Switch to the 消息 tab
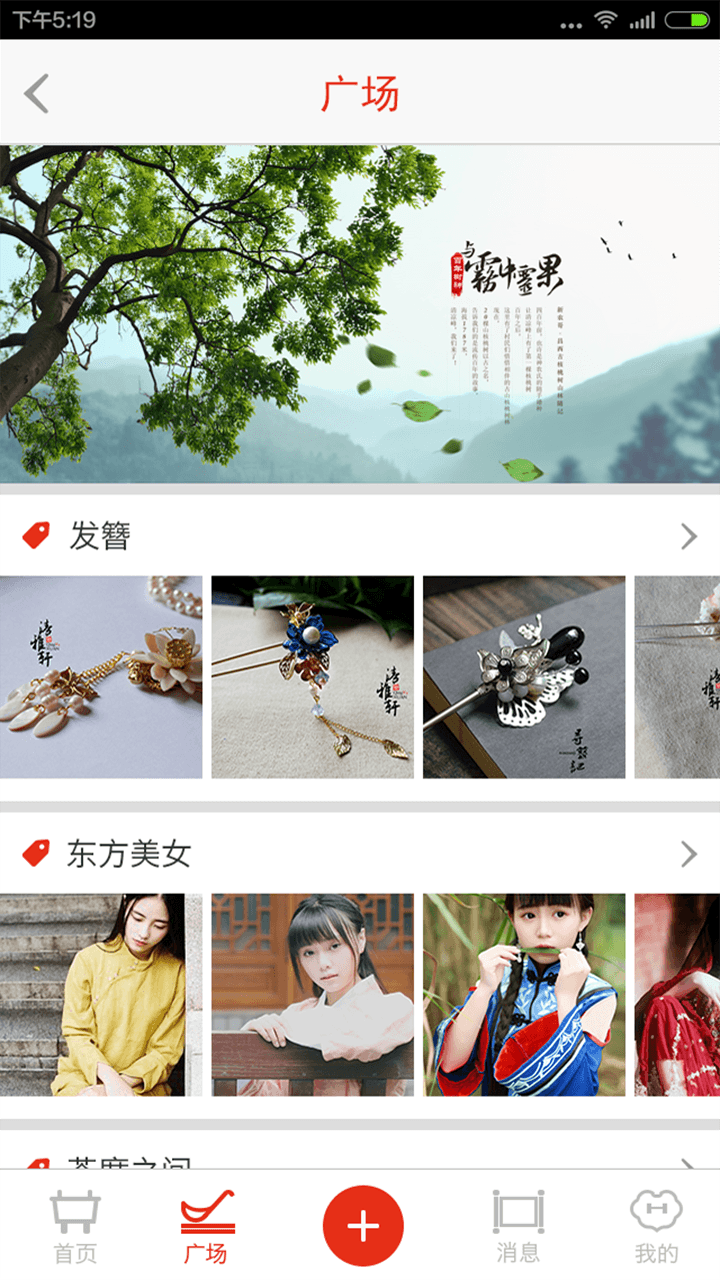Viewport: 720px width, 1280px height. (x=518, y=1227)
